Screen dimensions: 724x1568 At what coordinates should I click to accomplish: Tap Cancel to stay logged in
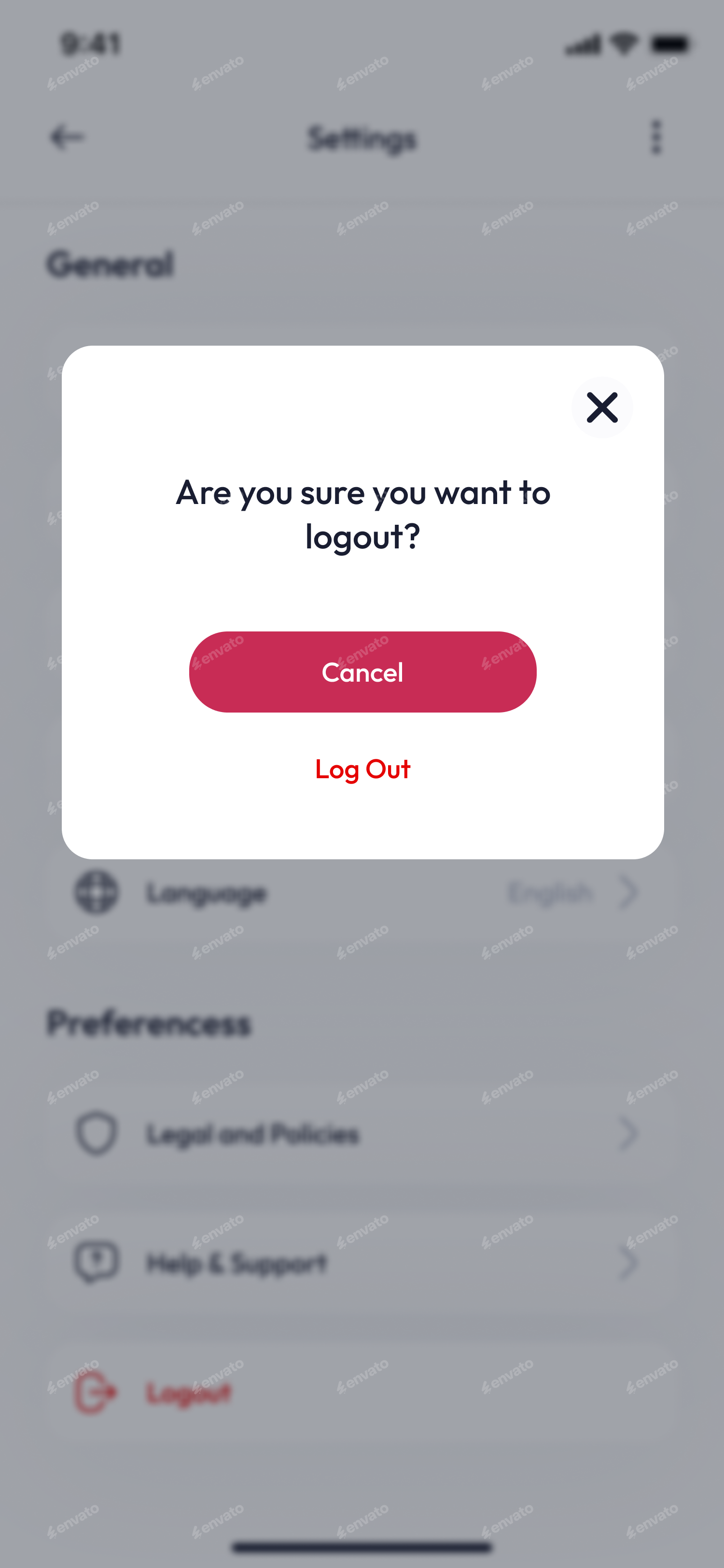362,672
